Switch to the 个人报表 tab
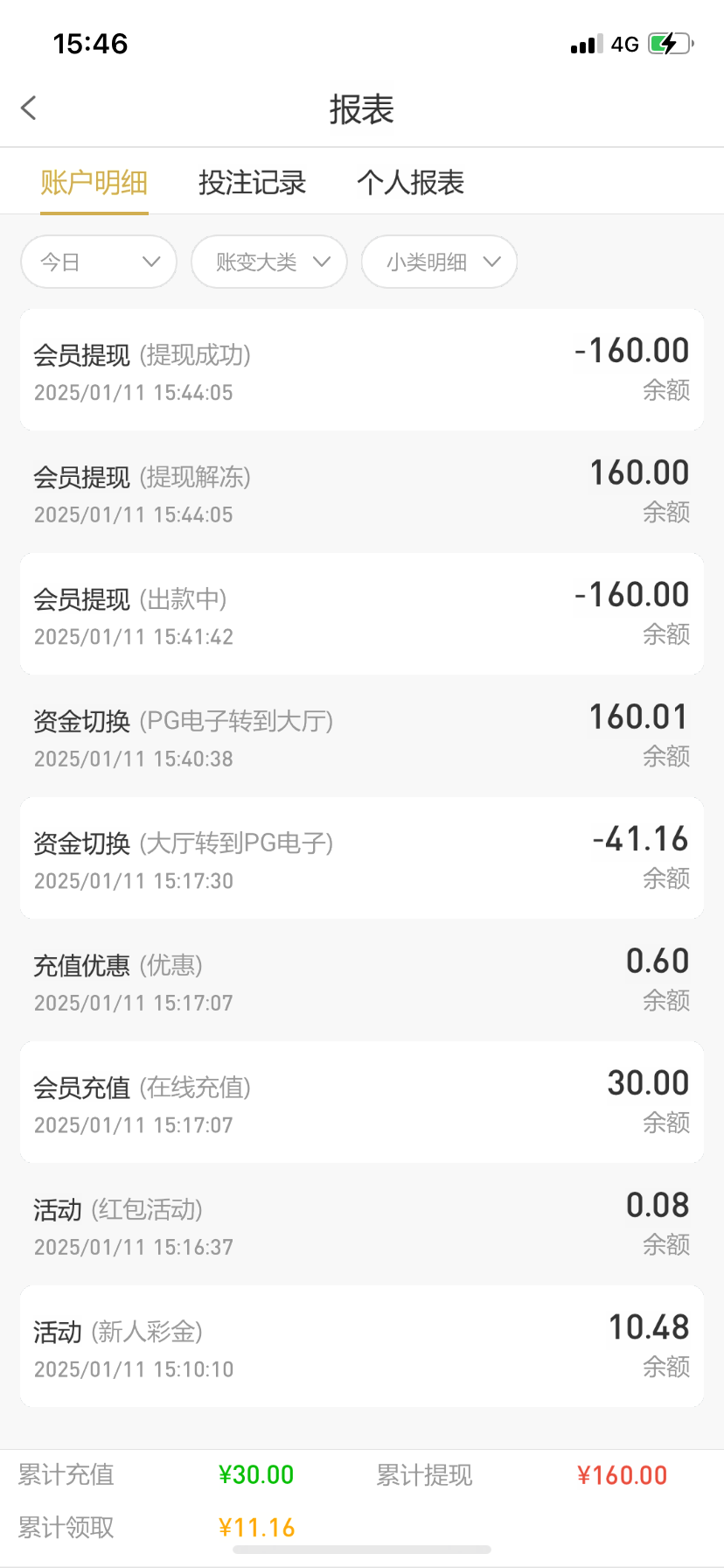 (410, 183)
